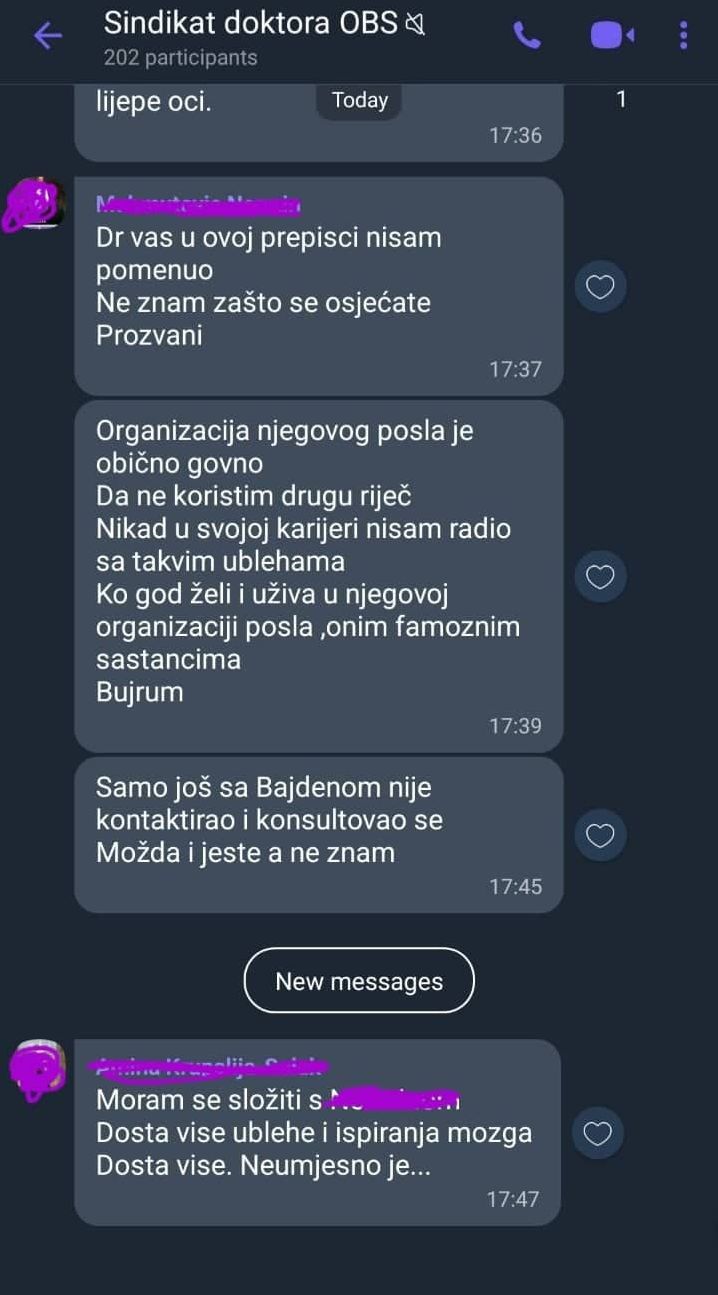Viewport: 718px width, 1295px height.
Task: Start a voice call in the group
Action: (x=527, y=36)
